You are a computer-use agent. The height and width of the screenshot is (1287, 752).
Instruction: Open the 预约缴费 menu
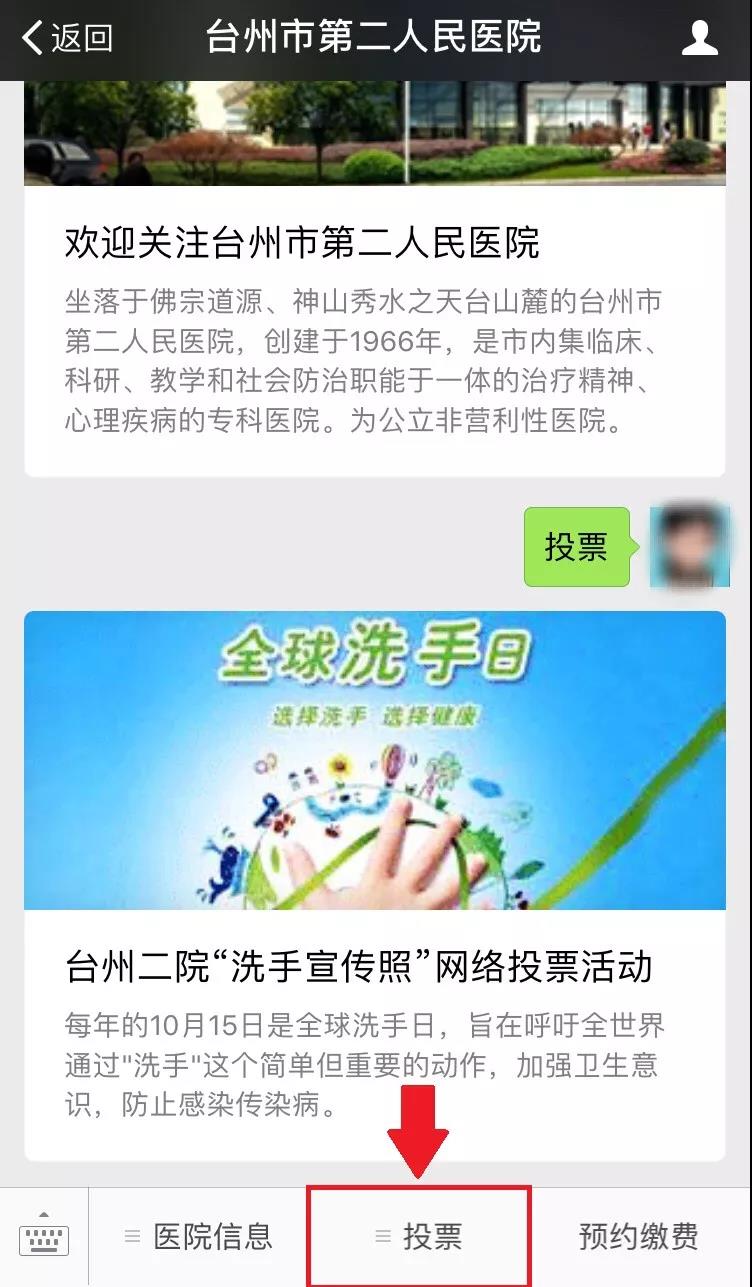coord(638,1237)
